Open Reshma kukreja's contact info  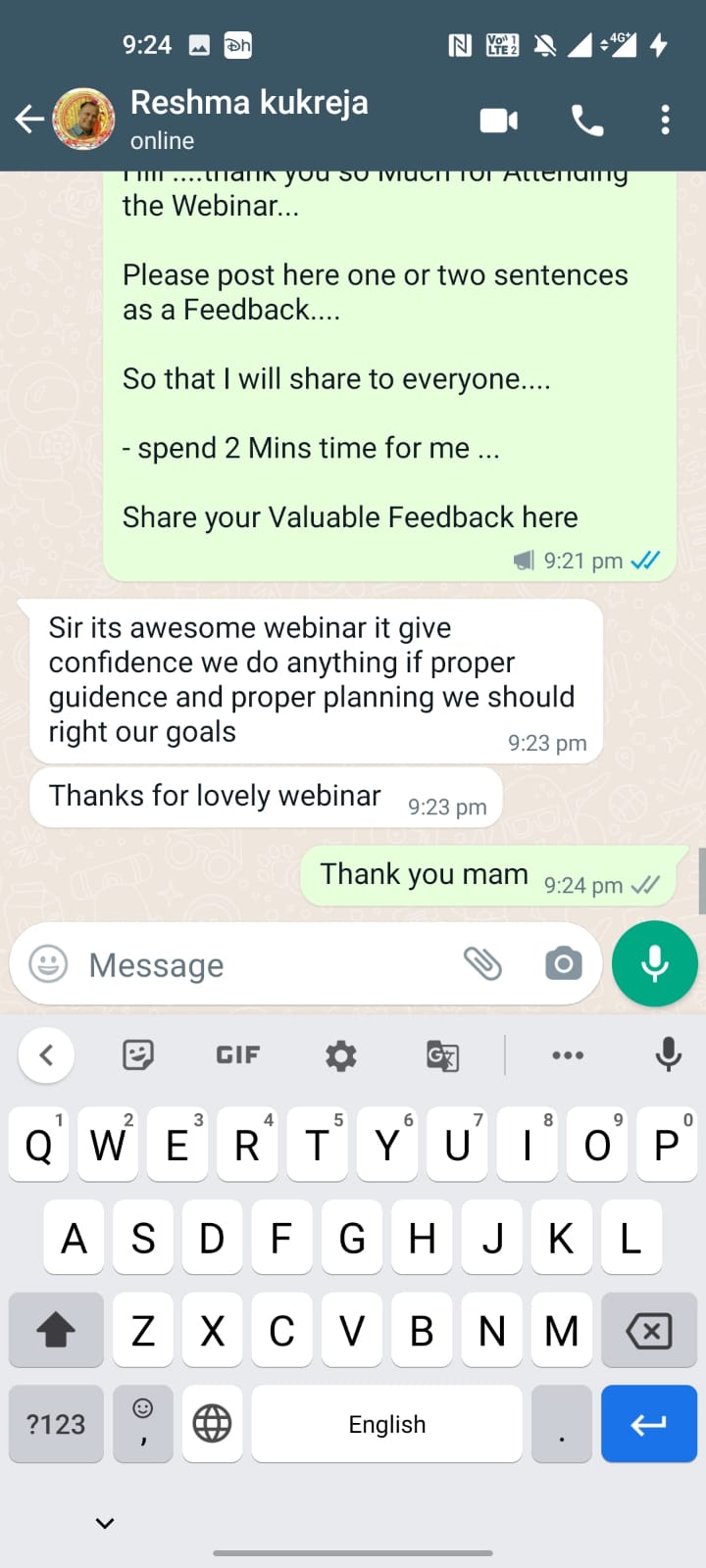pos(249,118)
